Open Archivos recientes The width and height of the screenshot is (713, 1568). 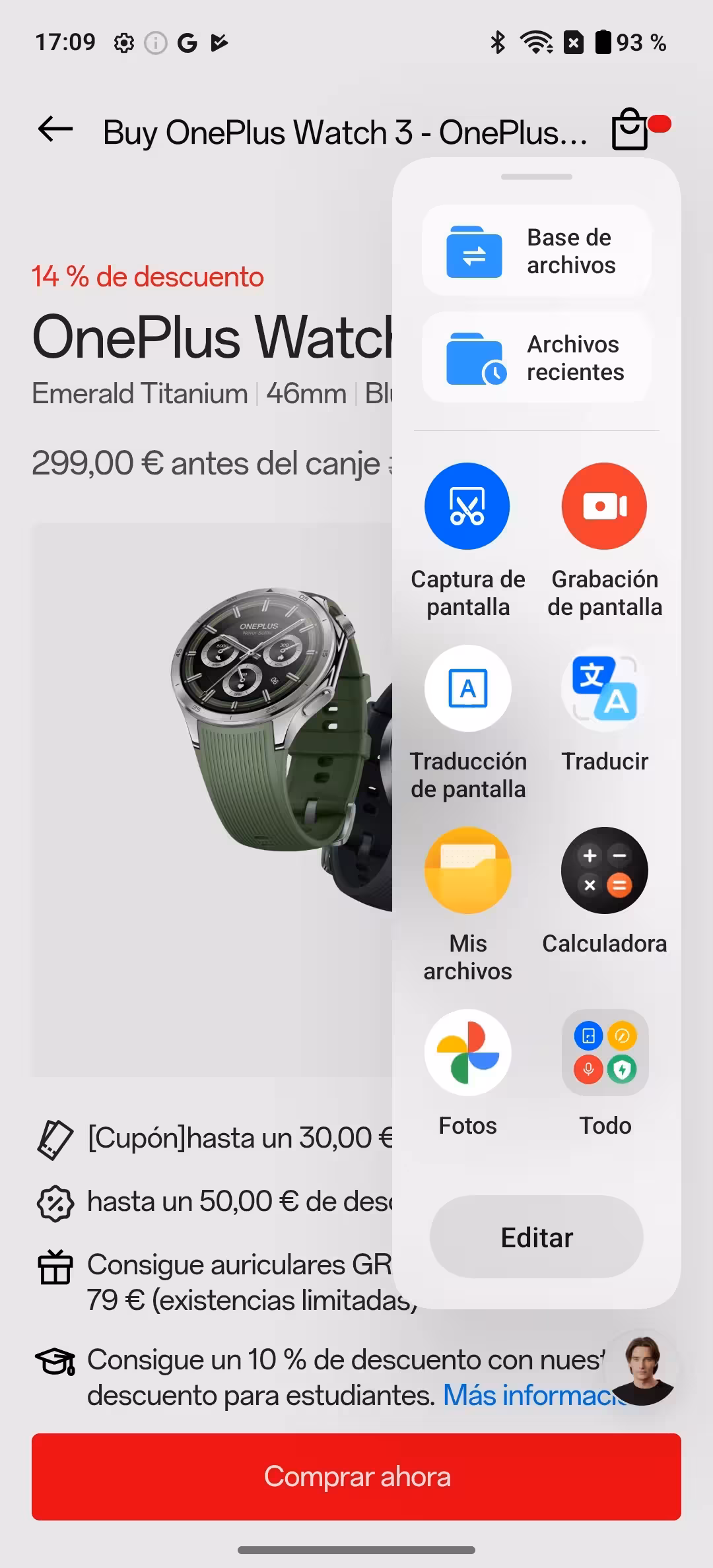point(537,358)
